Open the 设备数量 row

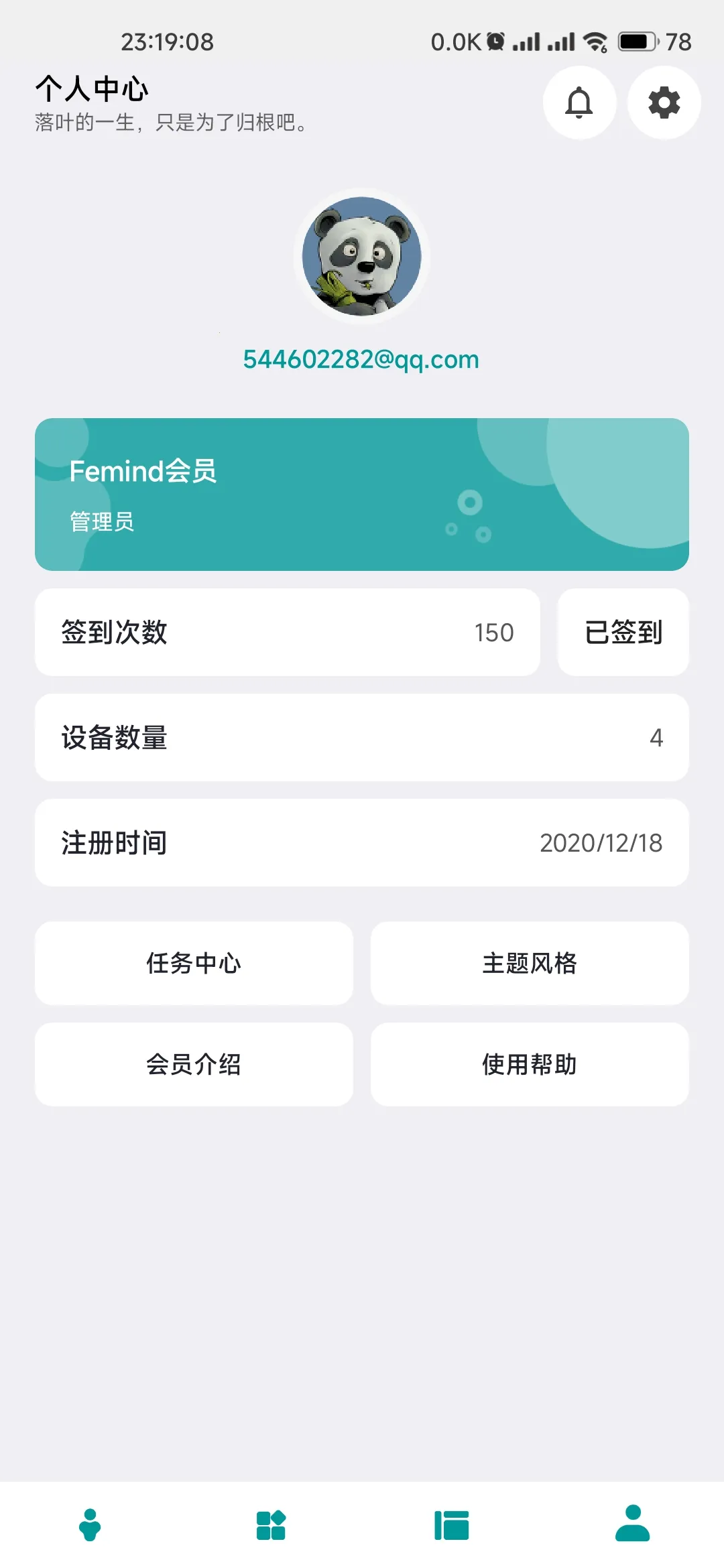coord(362,737)
